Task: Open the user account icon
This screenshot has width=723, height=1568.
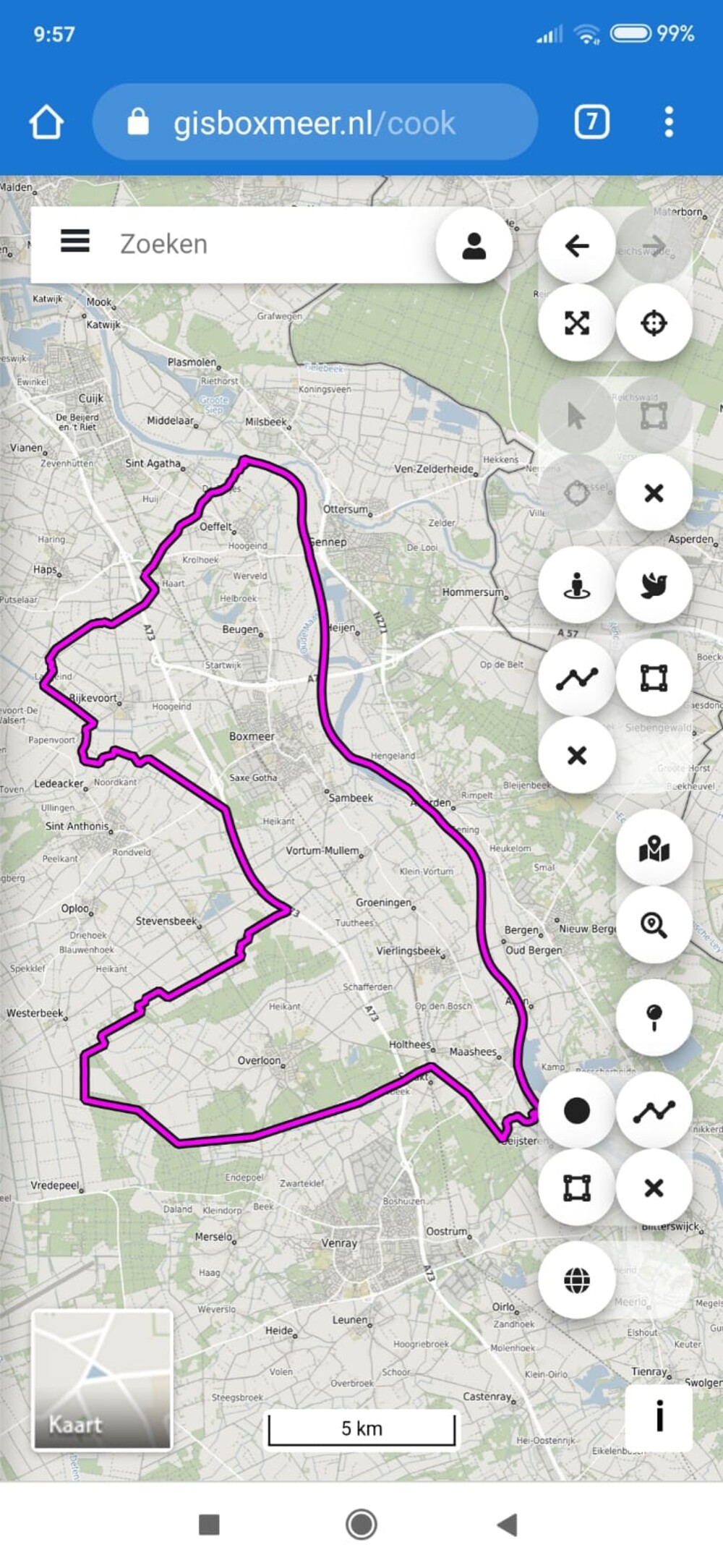Action: 474,245
